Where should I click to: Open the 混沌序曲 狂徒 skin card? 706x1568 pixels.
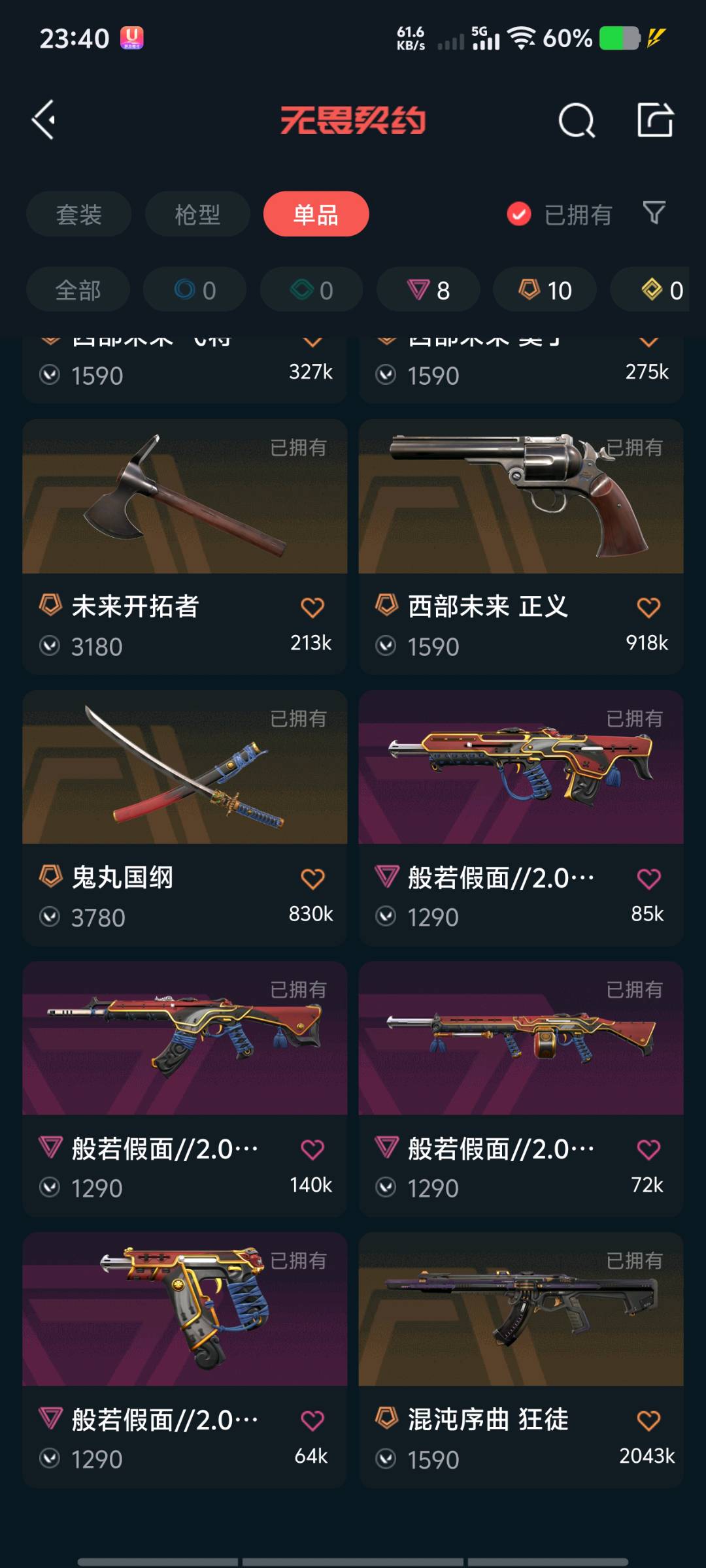[x=521, y=1360]
